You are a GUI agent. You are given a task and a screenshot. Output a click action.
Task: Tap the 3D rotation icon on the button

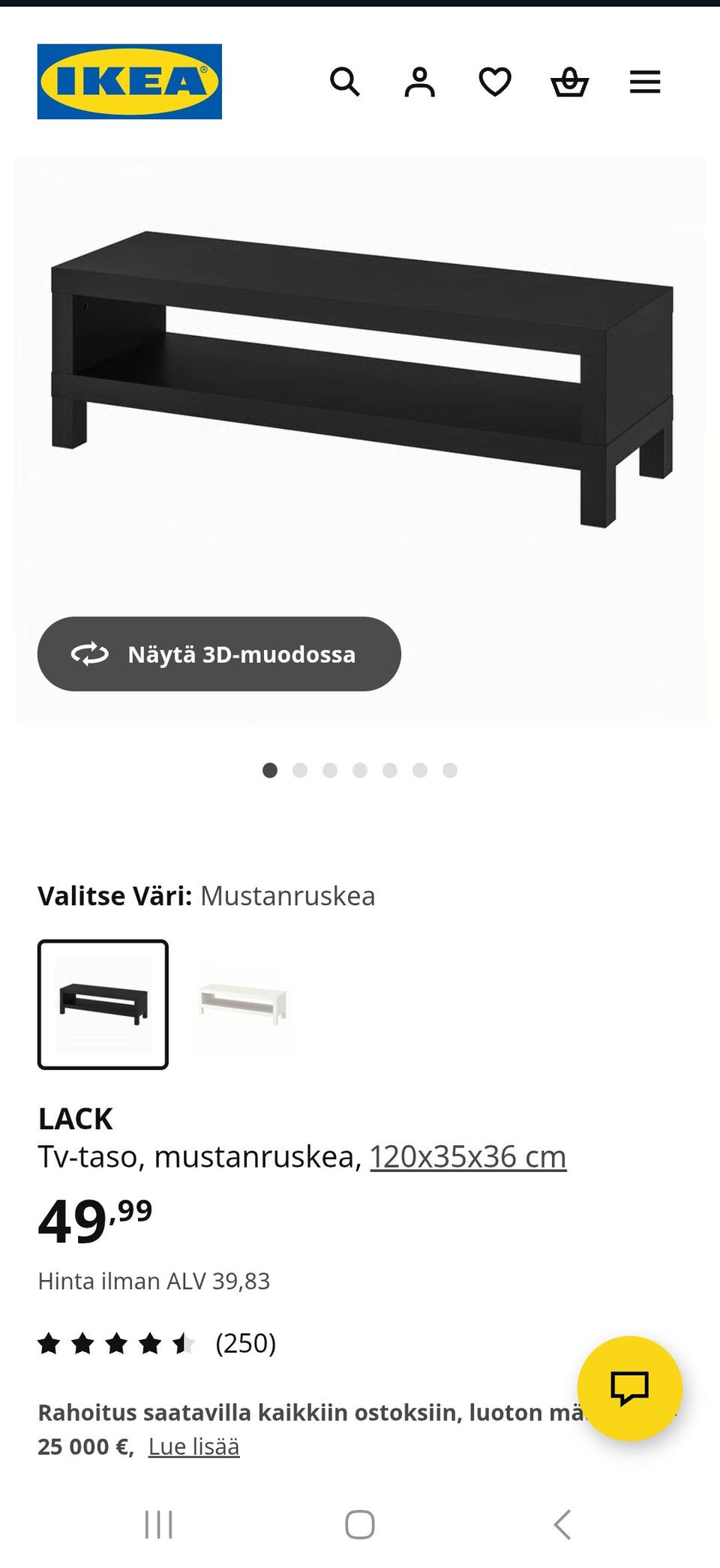click(90, 654)
